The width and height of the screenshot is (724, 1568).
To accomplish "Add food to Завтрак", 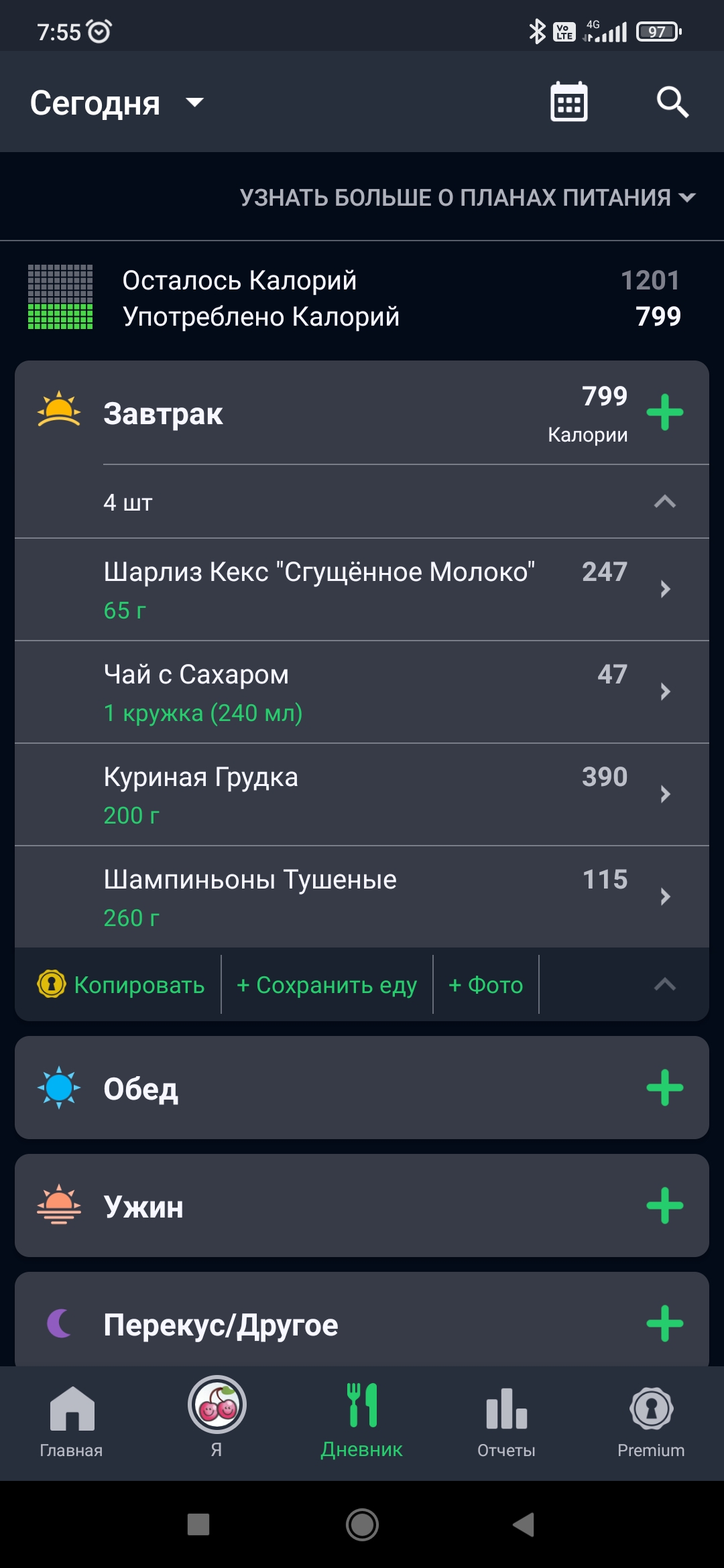I will [x=664, y=412].
